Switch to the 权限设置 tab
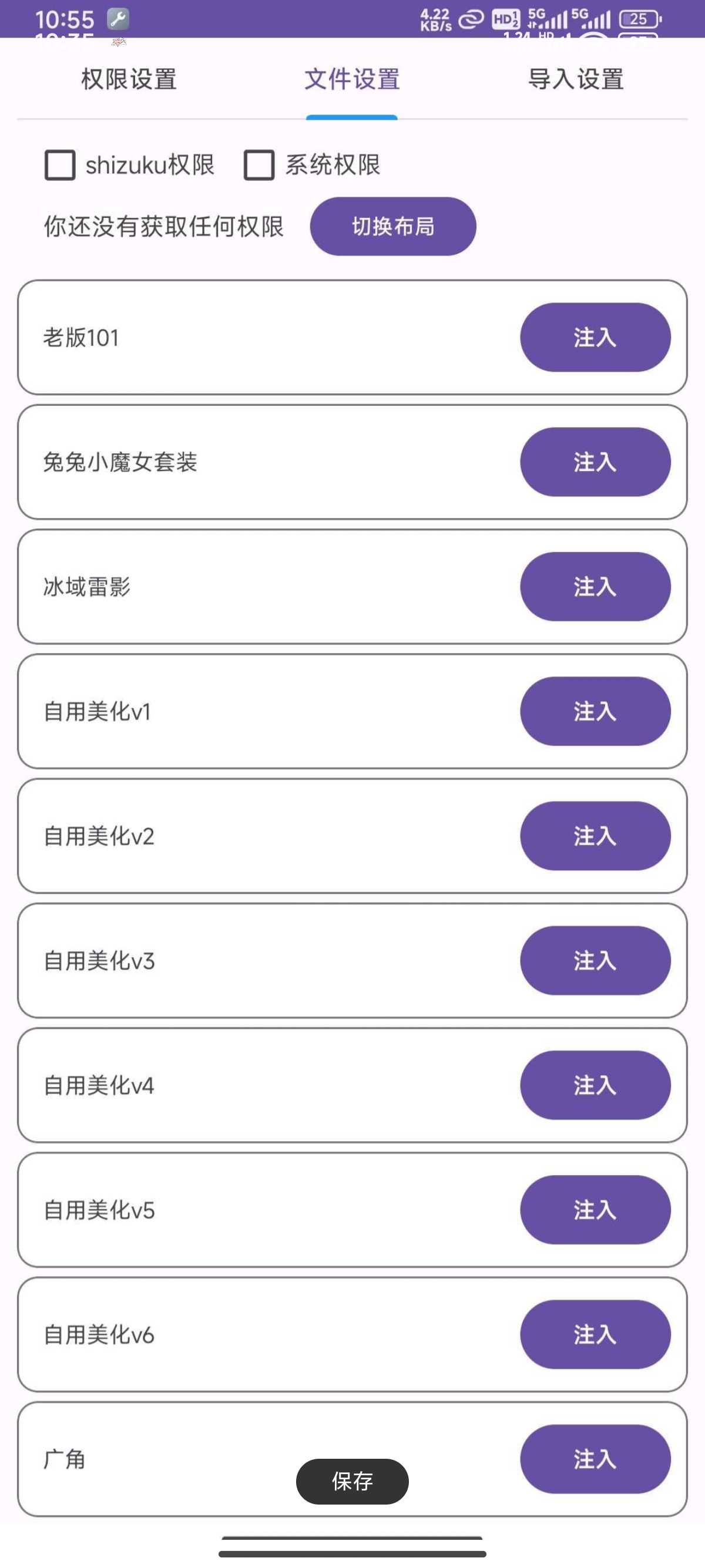This screenshot has width=705, height=1568. pyautogui.click(x=129, y=80)
